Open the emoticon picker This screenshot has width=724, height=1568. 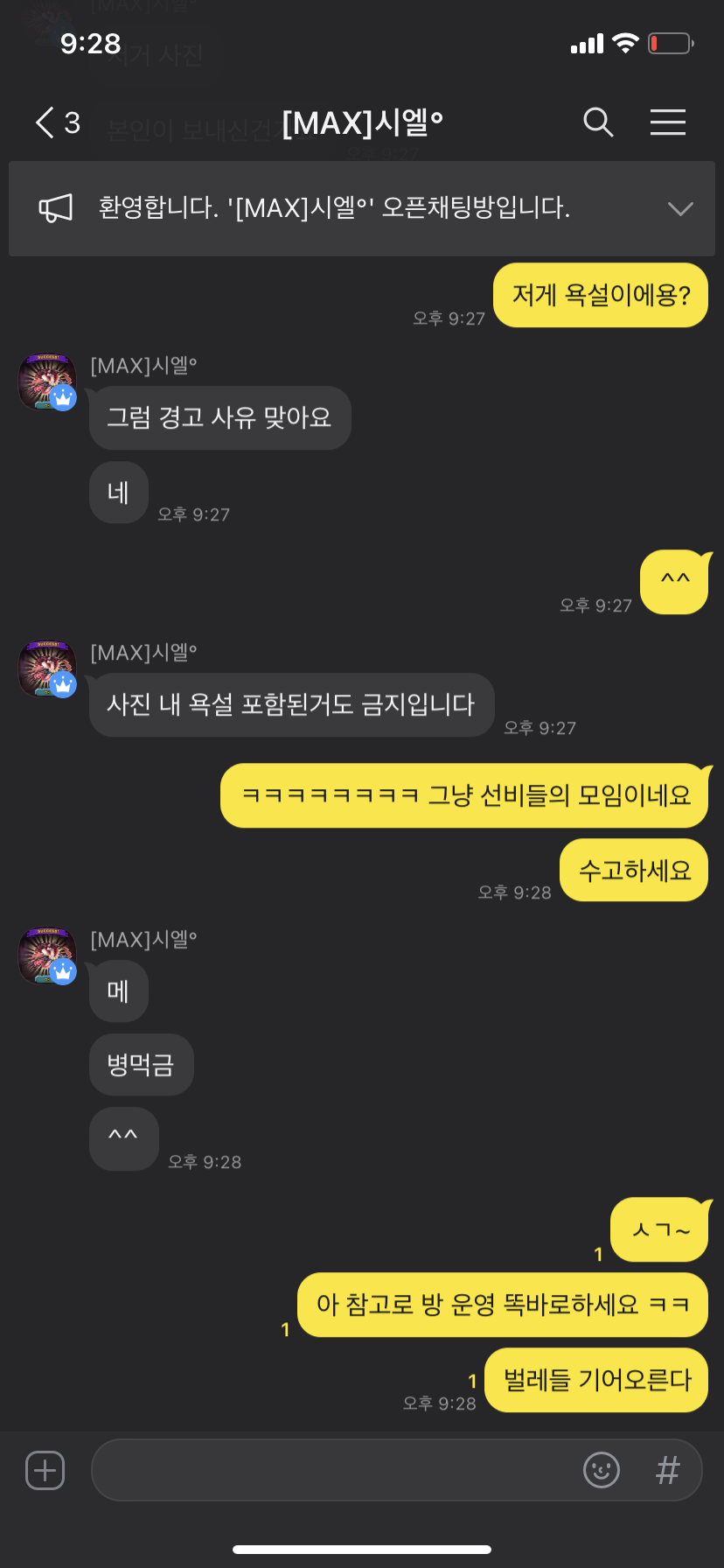point(602,1470)
